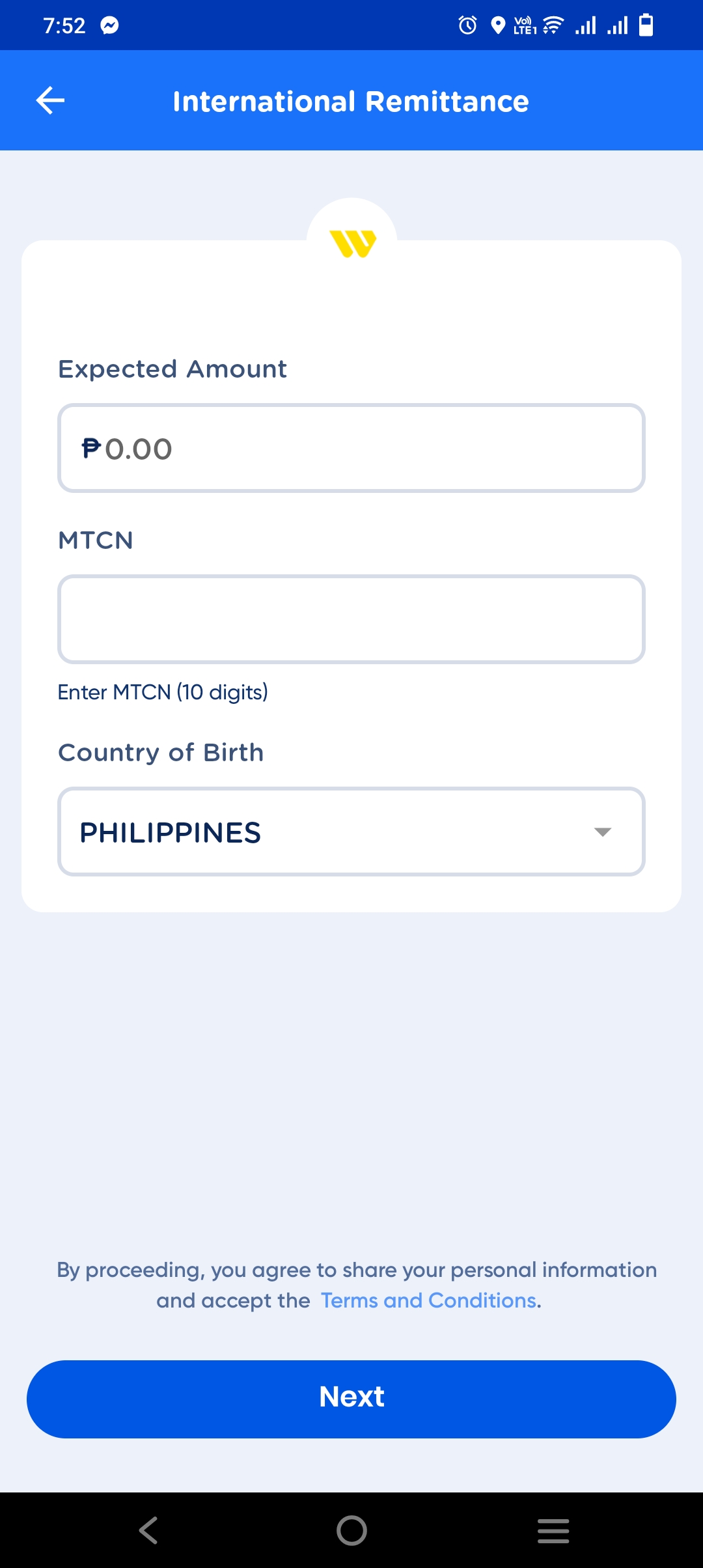Image resolution: width=703 pixels, height=1568 pixels.
Task: Tap the Next button
Action: pos(351,1399)
